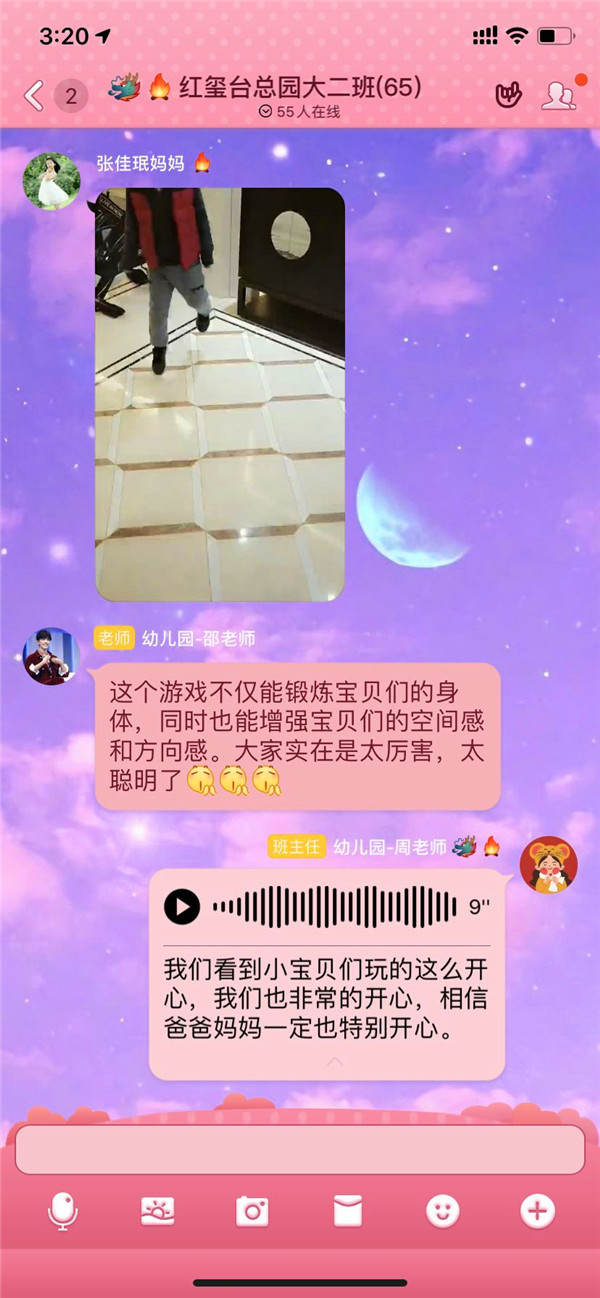The width and height of the screenshot is (600, 1298).
Task: Open video sent by 张佳珉妈妈
Action: [x=220, y=395]
